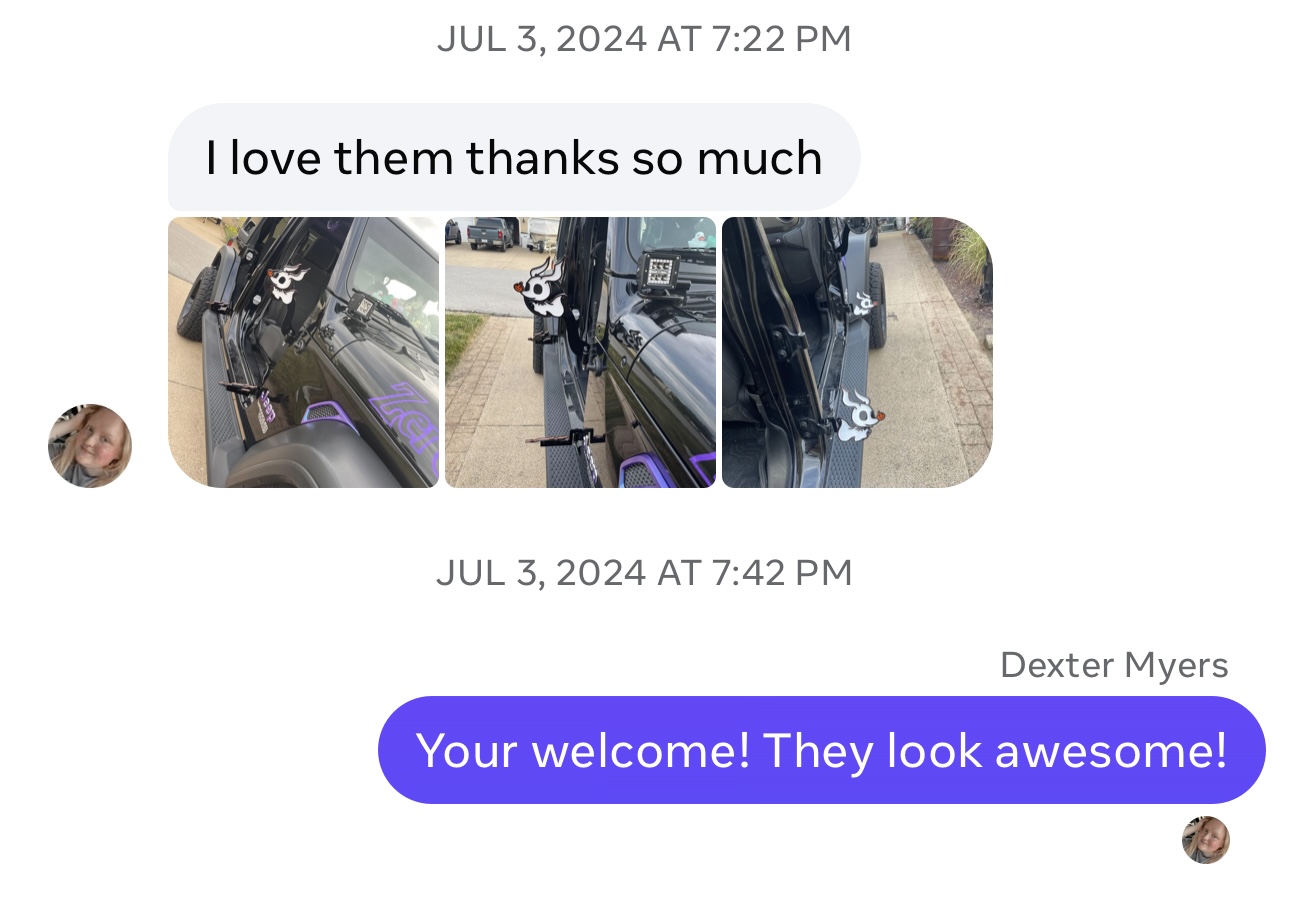Open the first Jeep photo thumbnail

pos(303,352)
